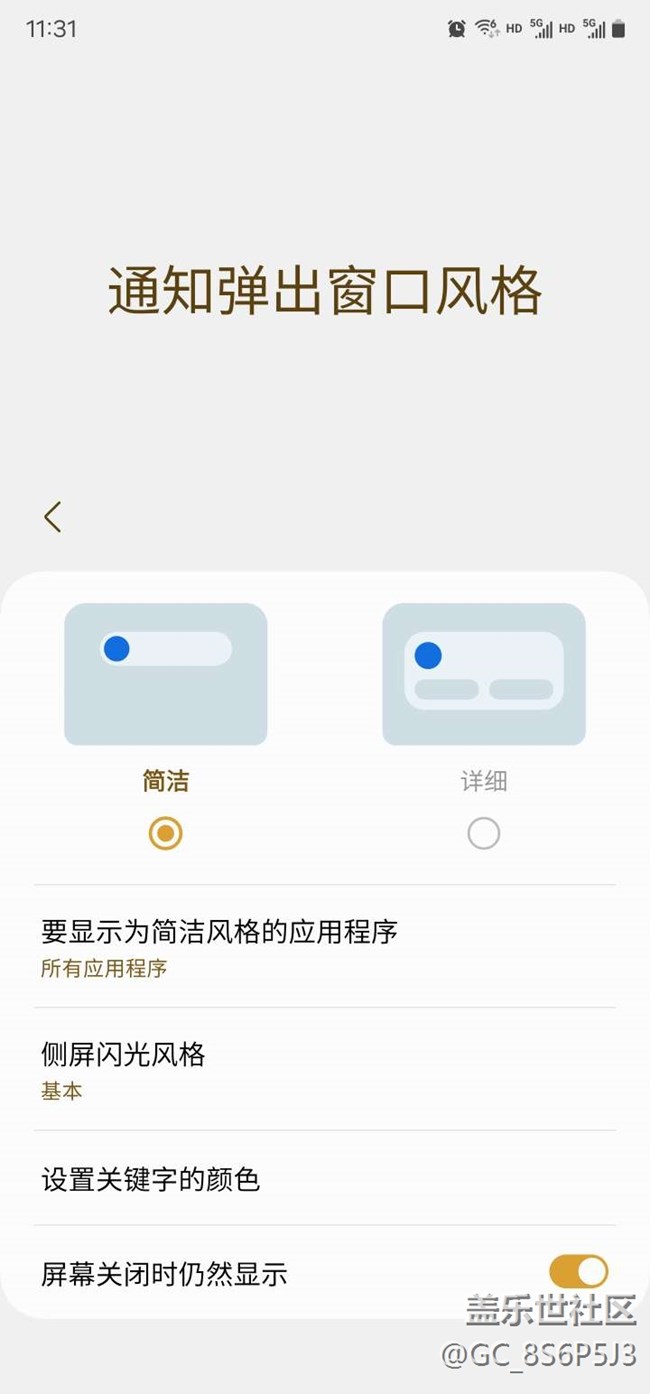Disable 屏幕关闭时仍然显示 switch

pyautogui.click(x=578, y=1272)
